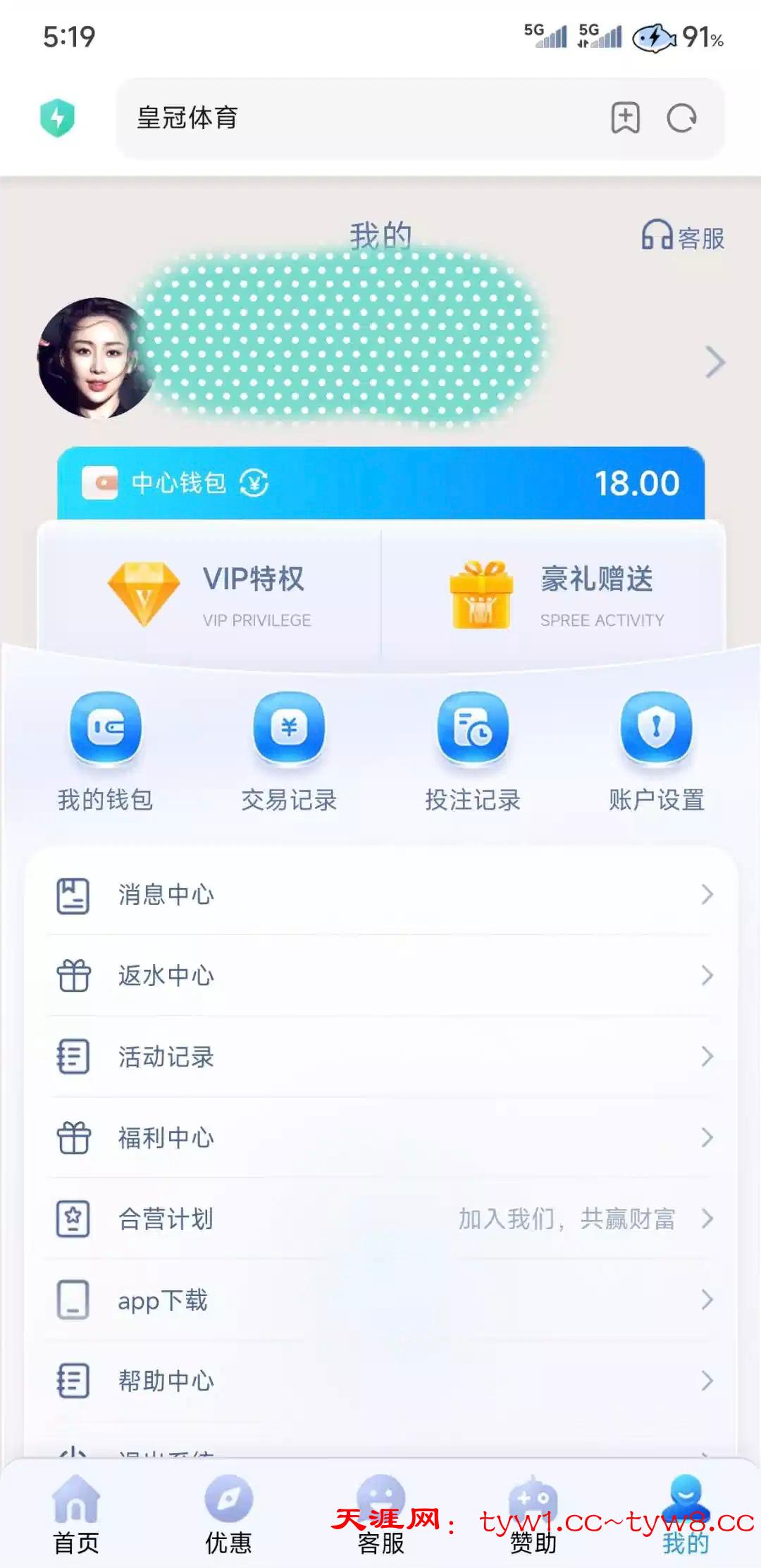Open the 福利中心 row

click(380, 1138)
